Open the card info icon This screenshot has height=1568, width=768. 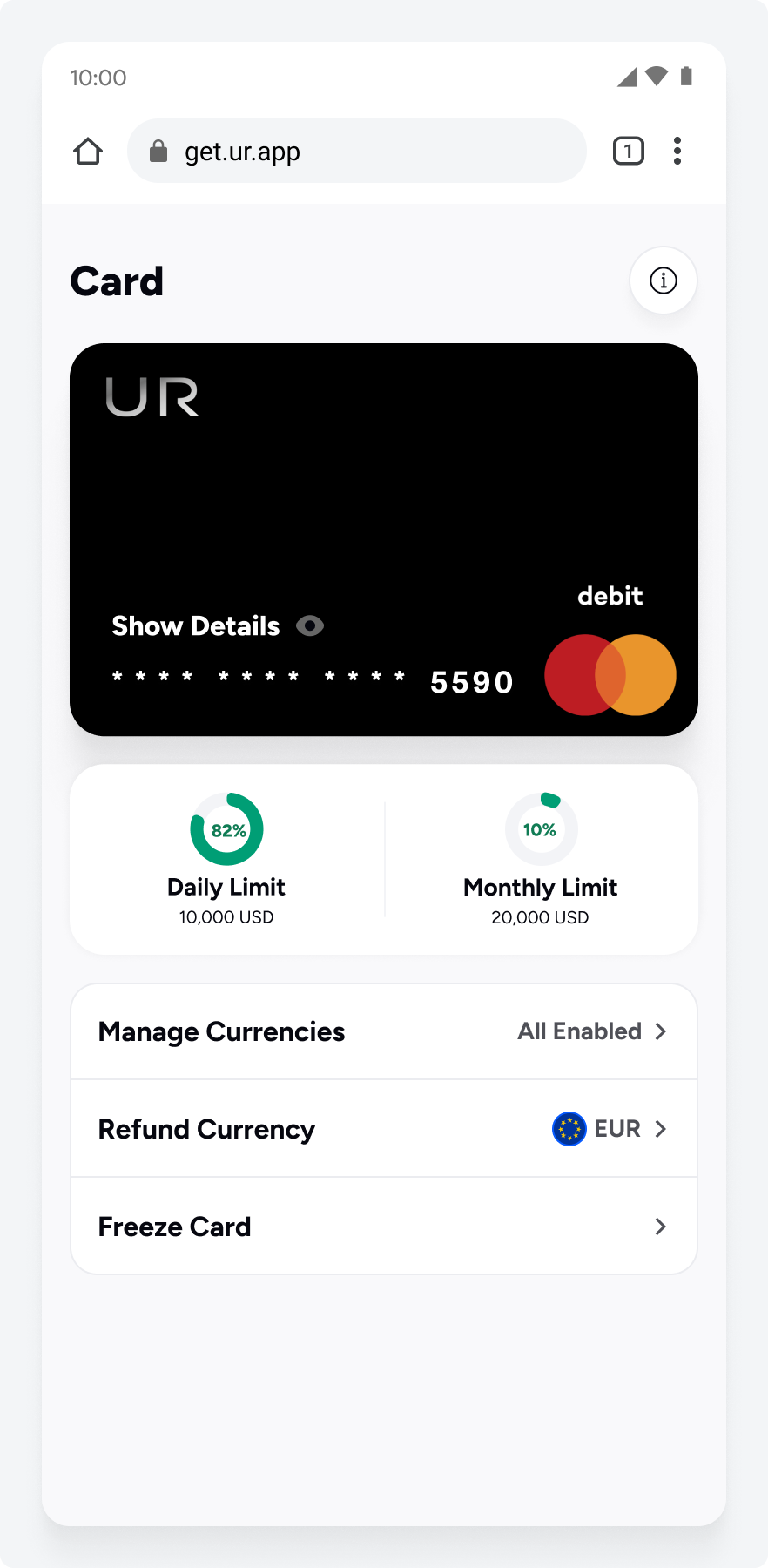[663, 280]
